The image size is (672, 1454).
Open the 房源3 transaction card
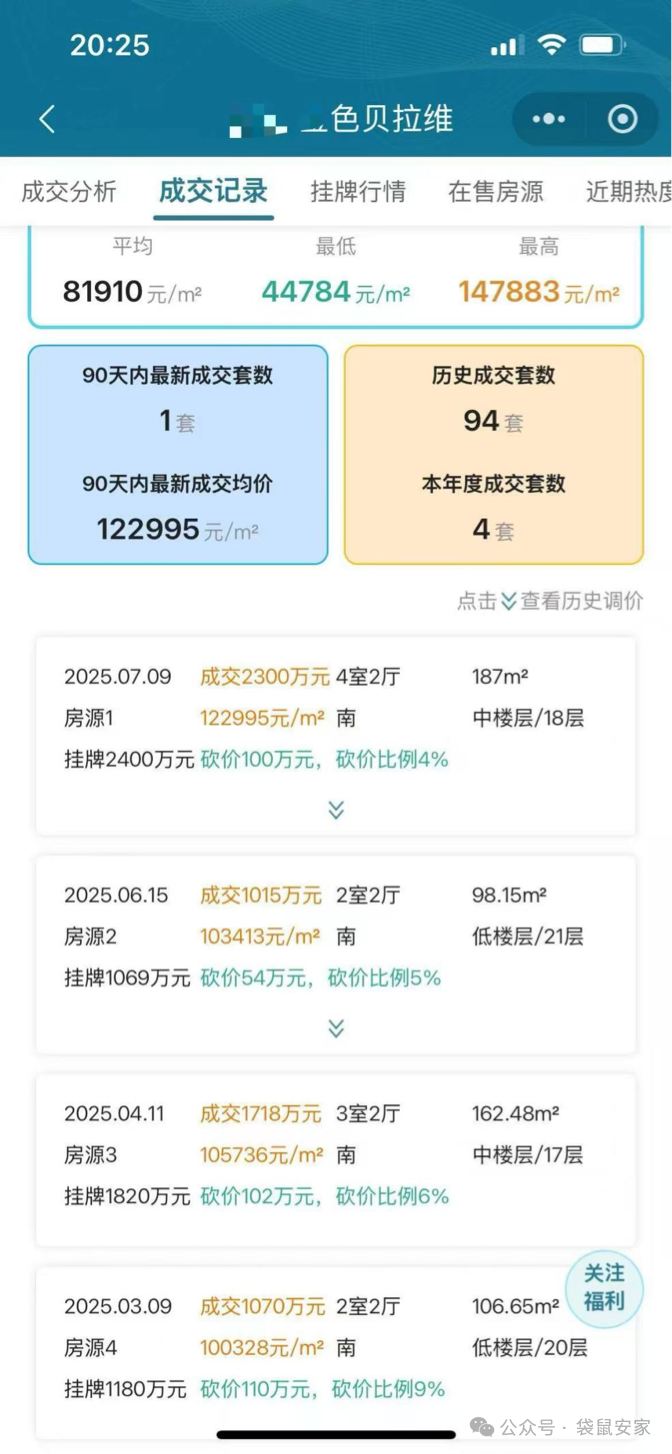coord(336,1157)
